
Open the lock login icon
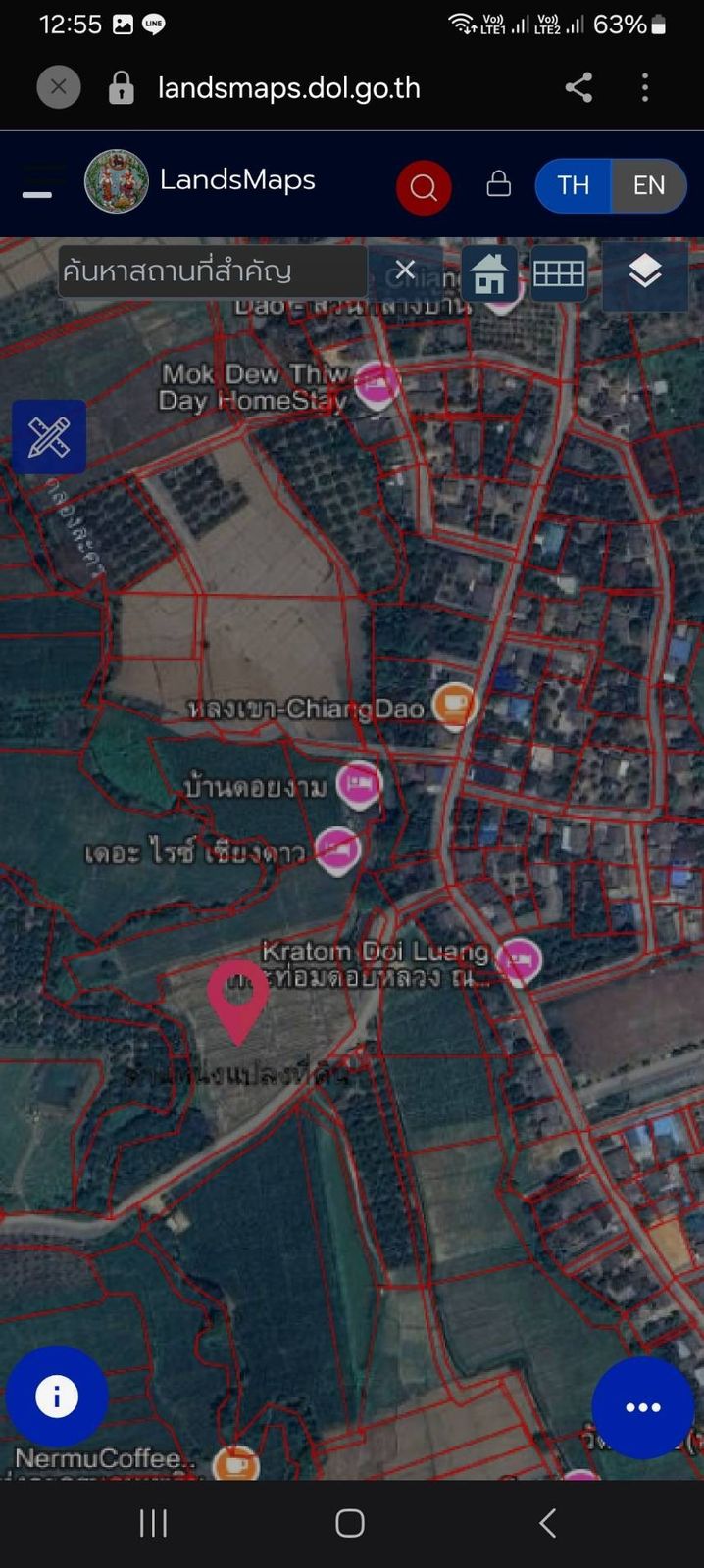click(x=499, y=183)
